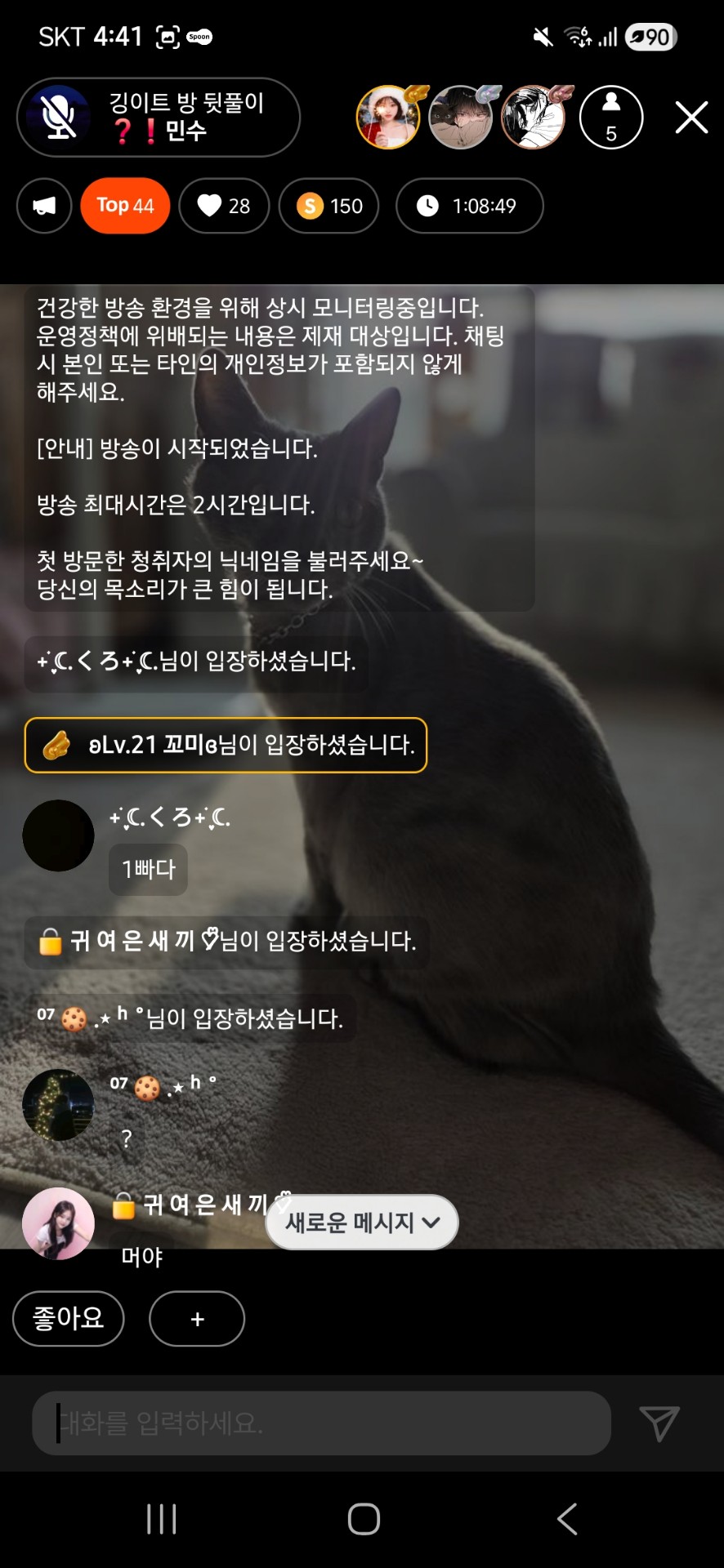
Task: Go back with the system back button
Action: click(x=567, y=1519)
